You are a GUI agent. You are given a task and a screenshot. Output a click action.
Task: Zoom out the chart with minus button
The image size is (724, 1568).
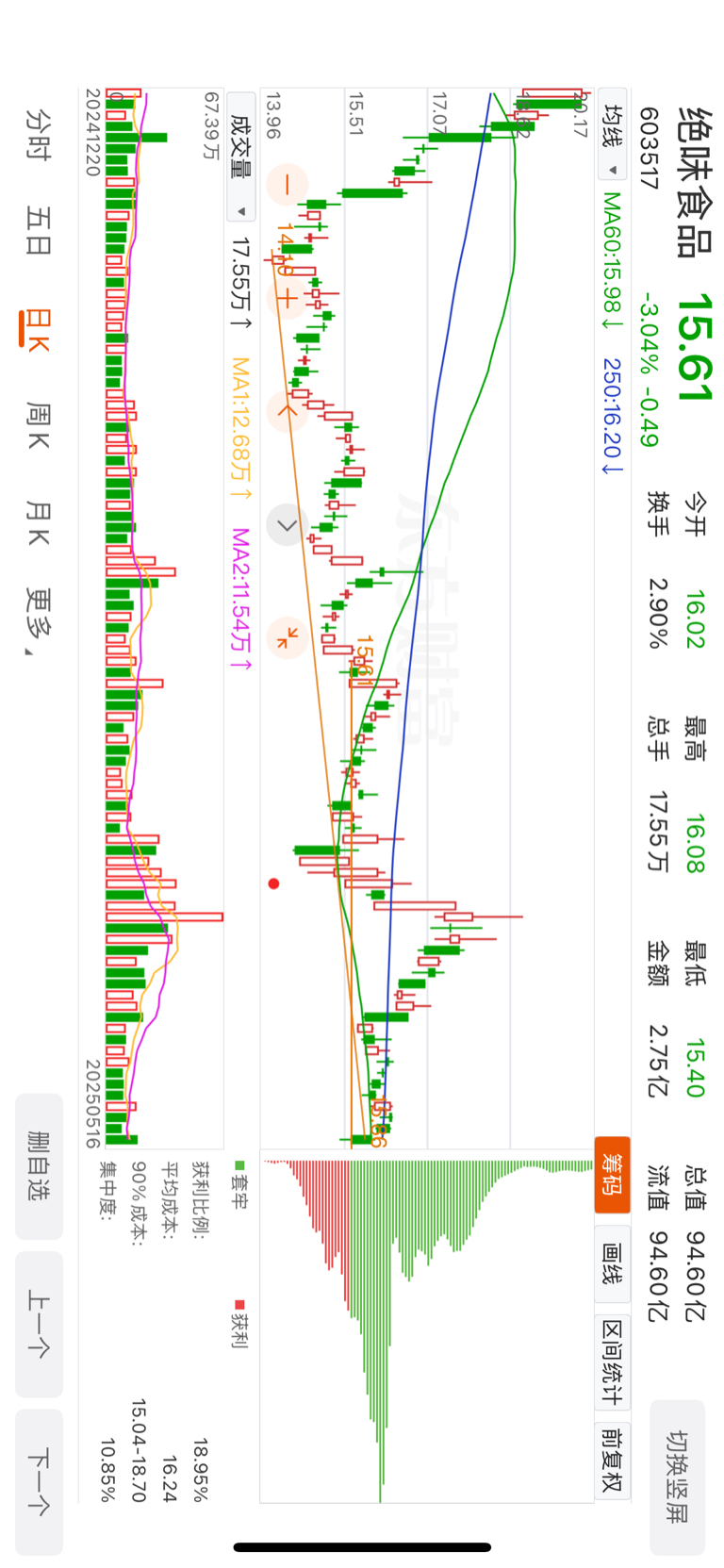(x=287, y=185)
